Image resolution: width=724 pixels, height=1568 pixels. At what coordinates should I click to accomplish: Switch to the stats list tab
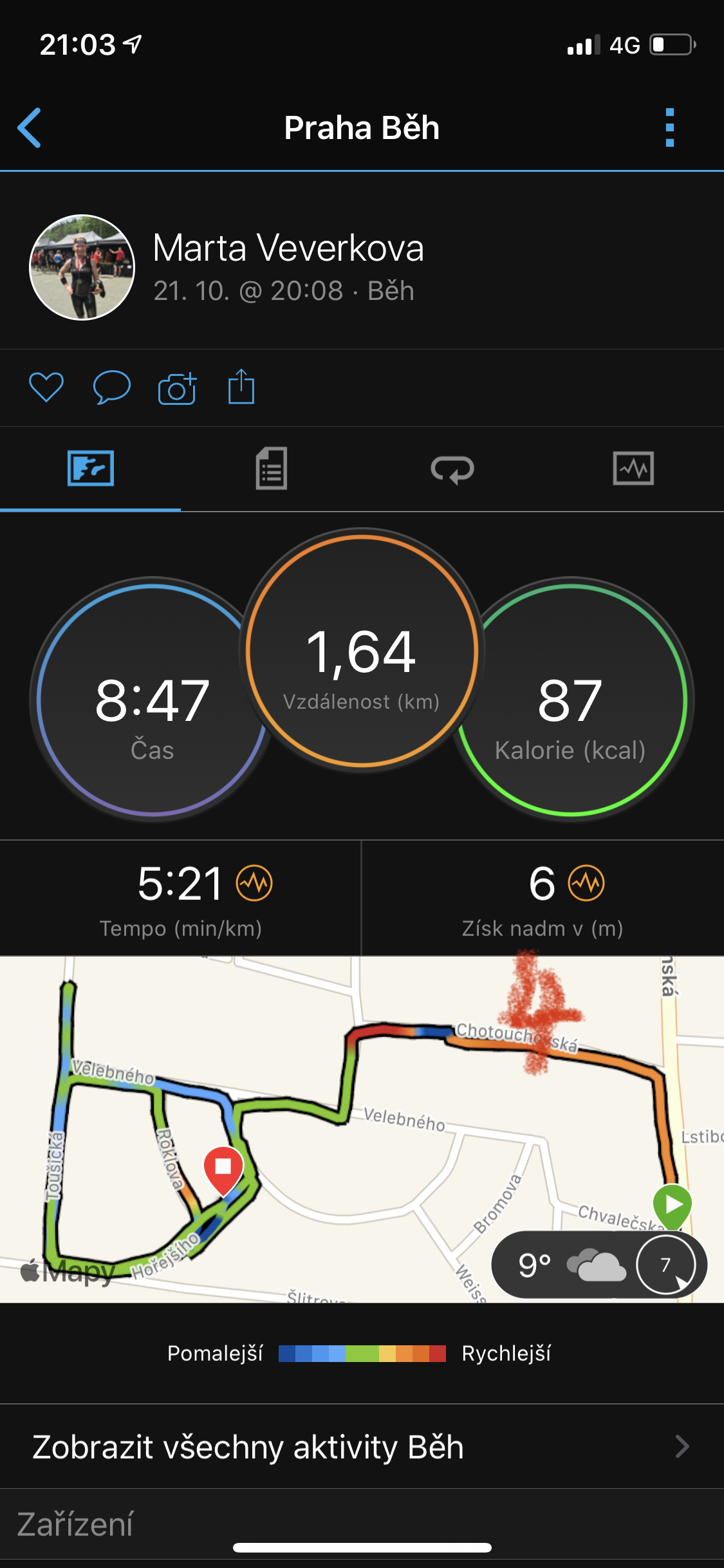(x=272, y=469)
